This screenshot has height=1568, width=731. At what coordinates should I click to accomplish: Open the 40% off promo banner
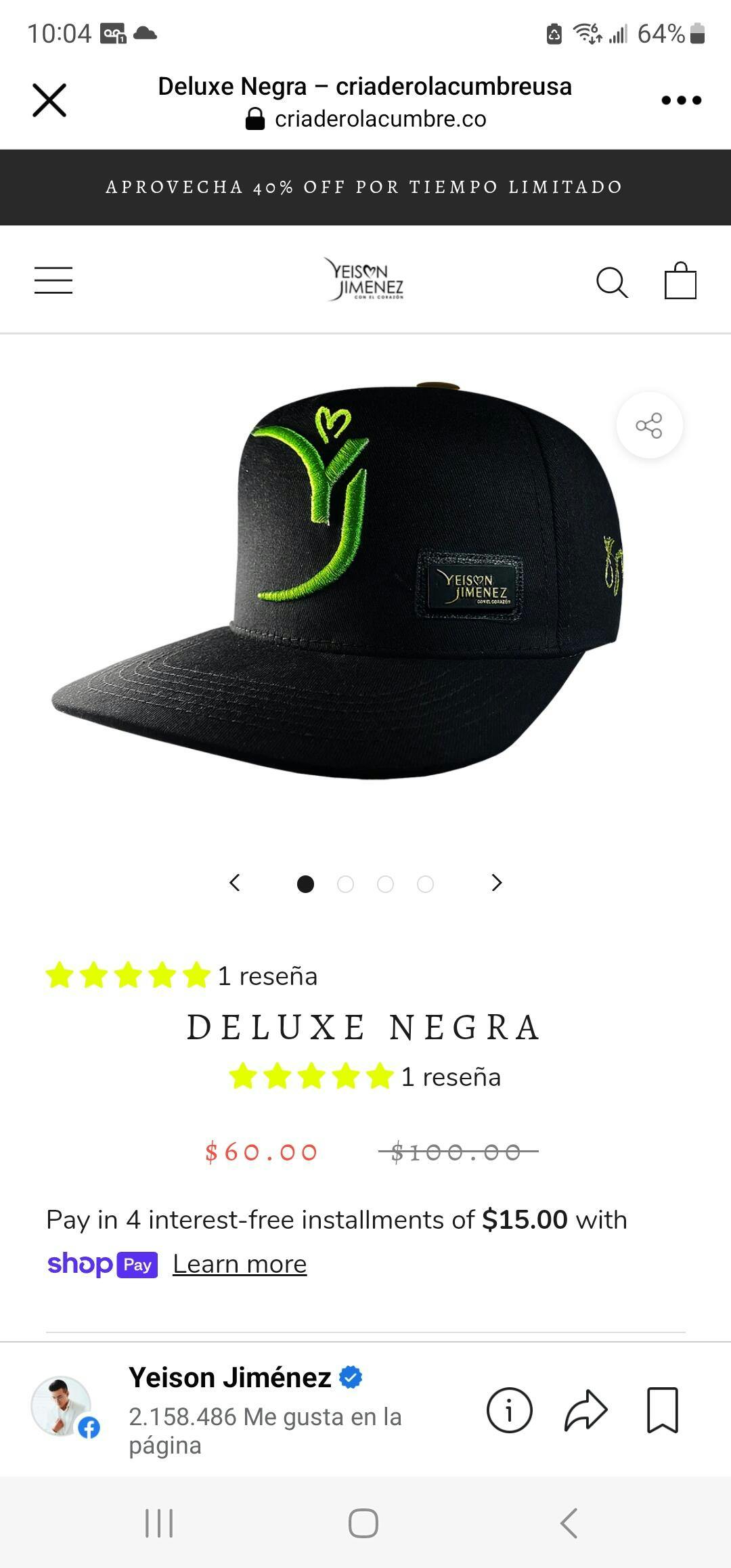pyautogui.click(x=365, y=187)
